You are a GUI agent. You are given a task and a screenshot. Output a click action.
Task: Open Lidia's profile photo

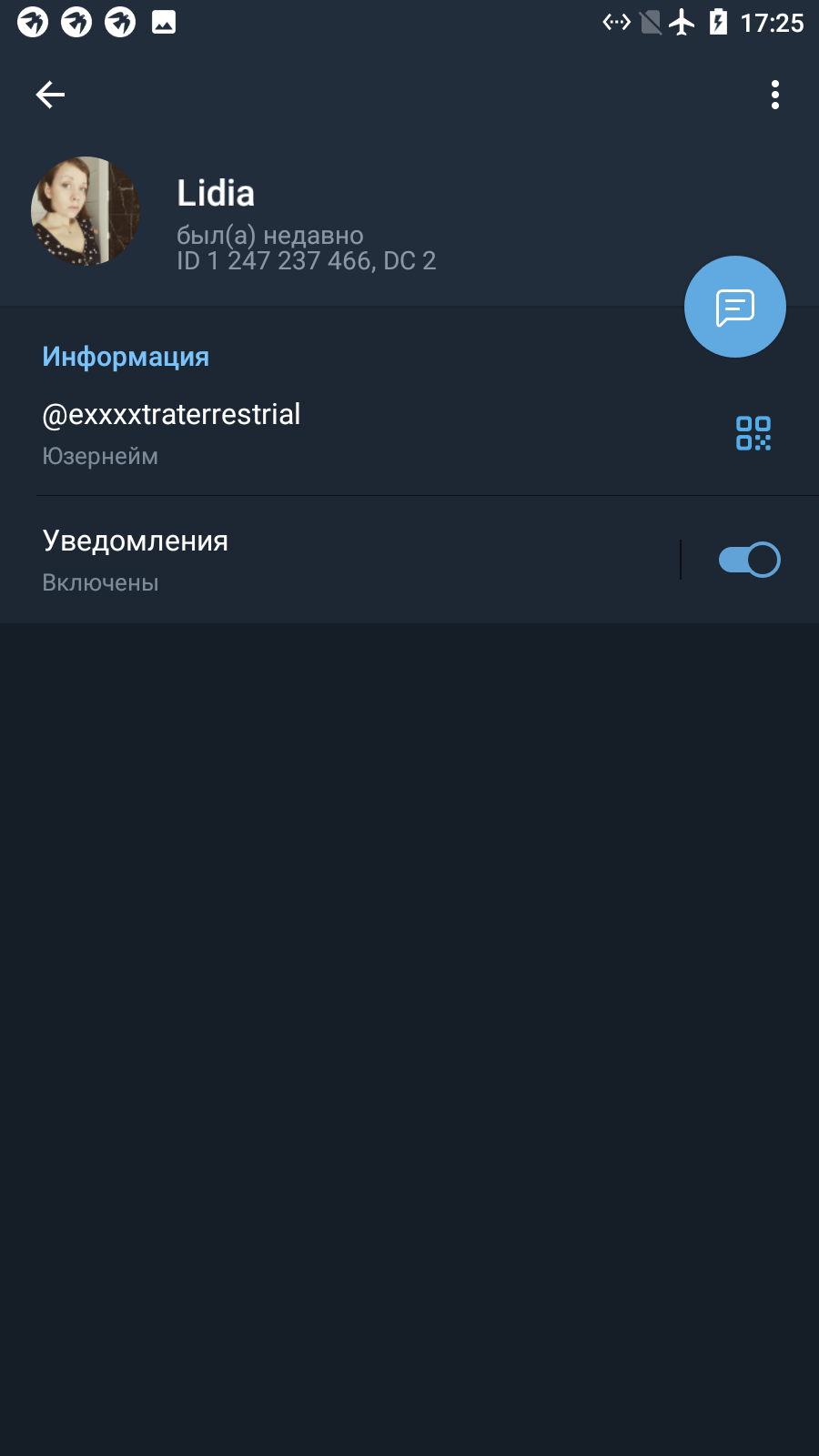[86, 211]
